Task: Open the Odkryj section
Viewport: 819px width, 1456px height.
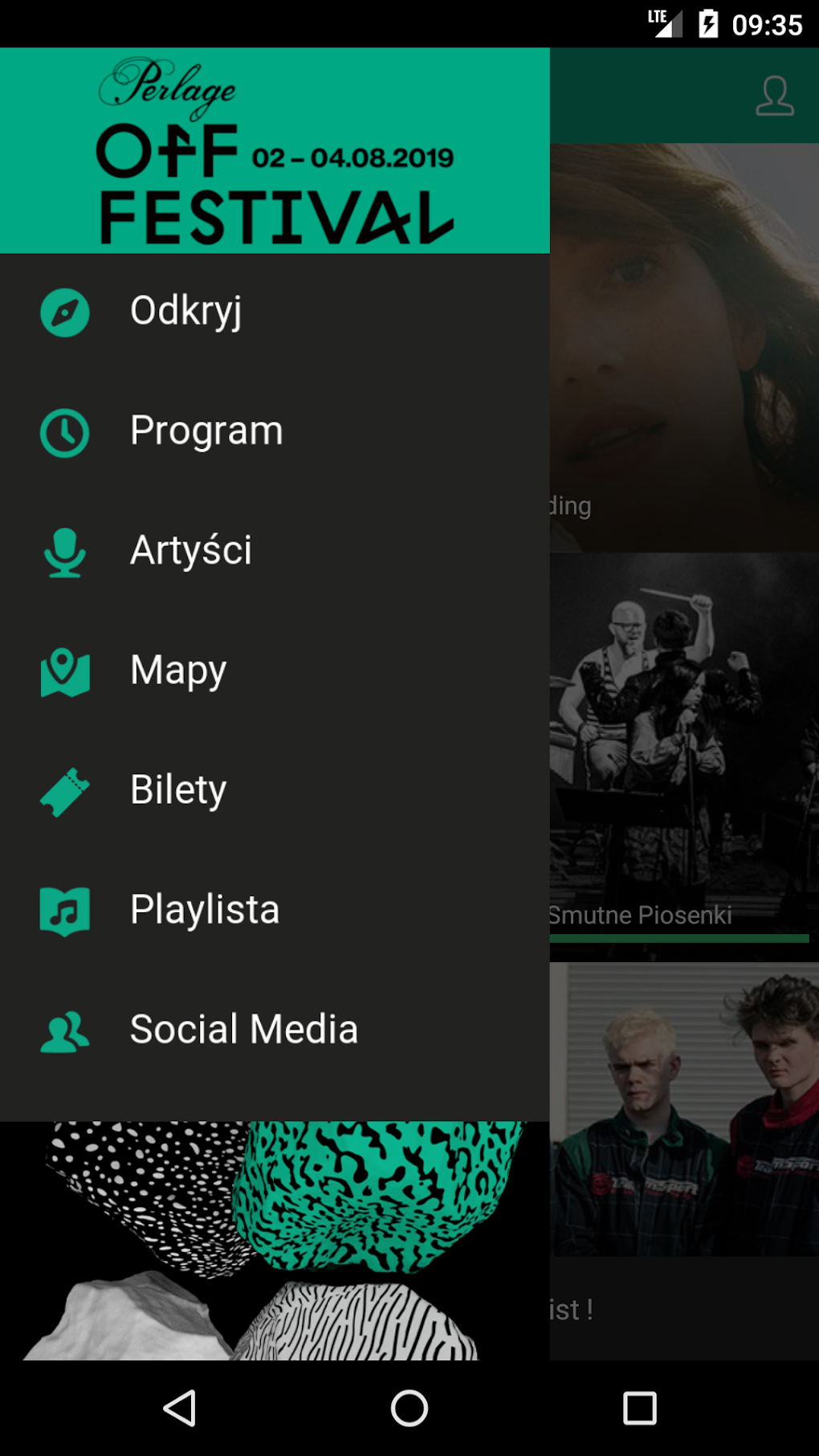Action: coord(186,312)
